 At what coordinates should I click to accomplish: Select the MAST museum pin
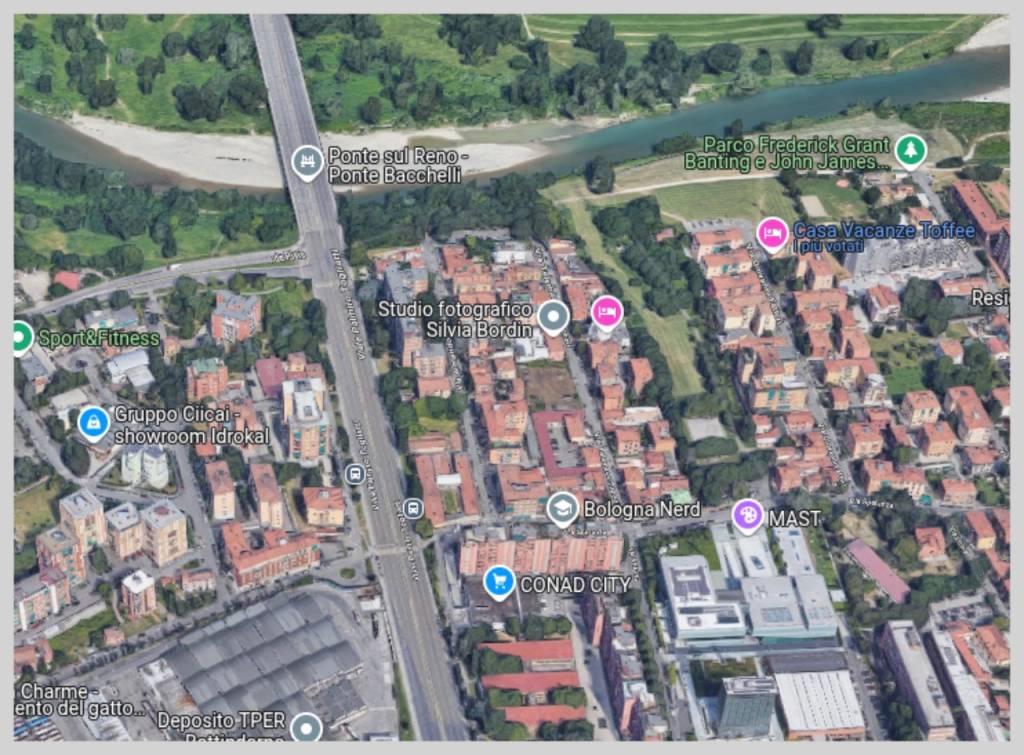pyautogui.click(x=747, y=516)
